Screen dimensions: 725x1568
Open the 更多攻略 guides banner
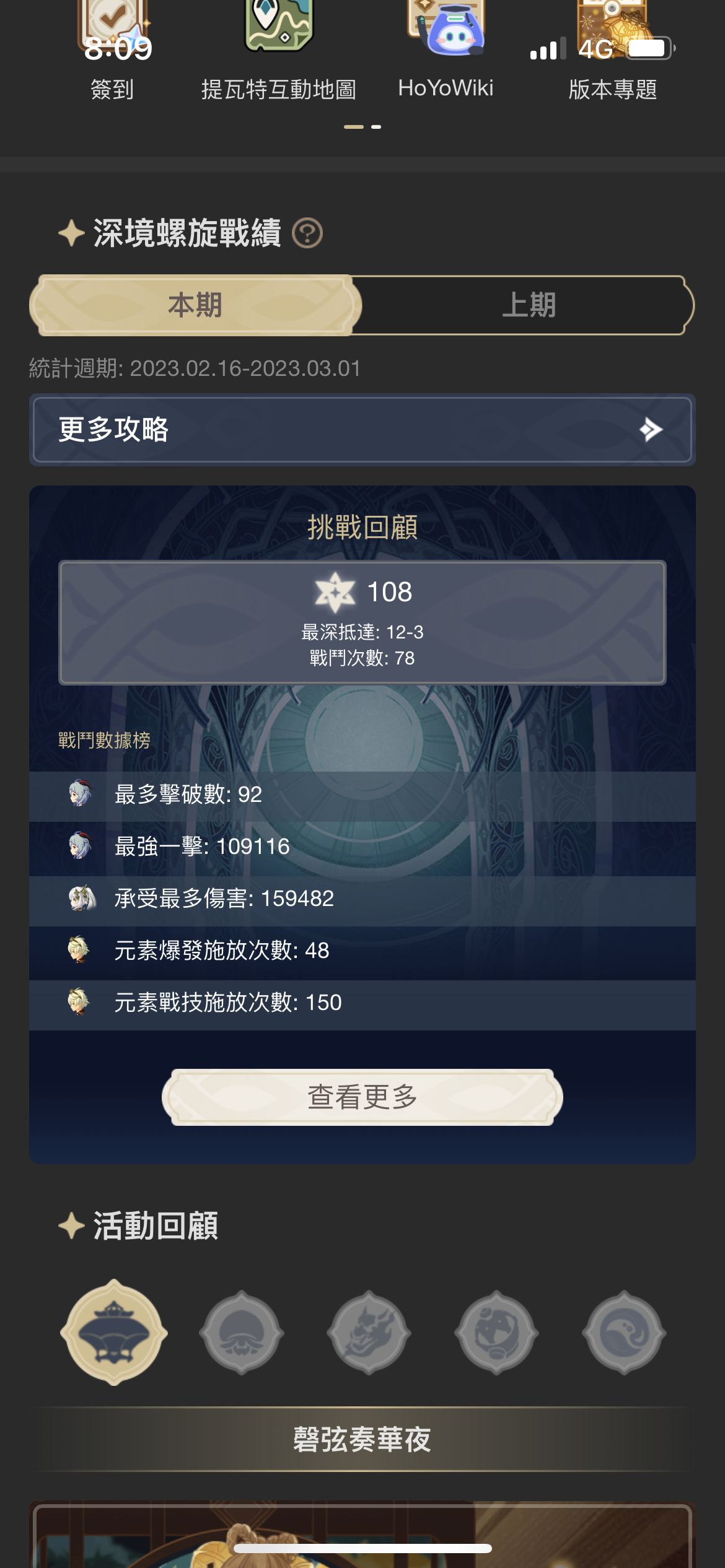362,430
